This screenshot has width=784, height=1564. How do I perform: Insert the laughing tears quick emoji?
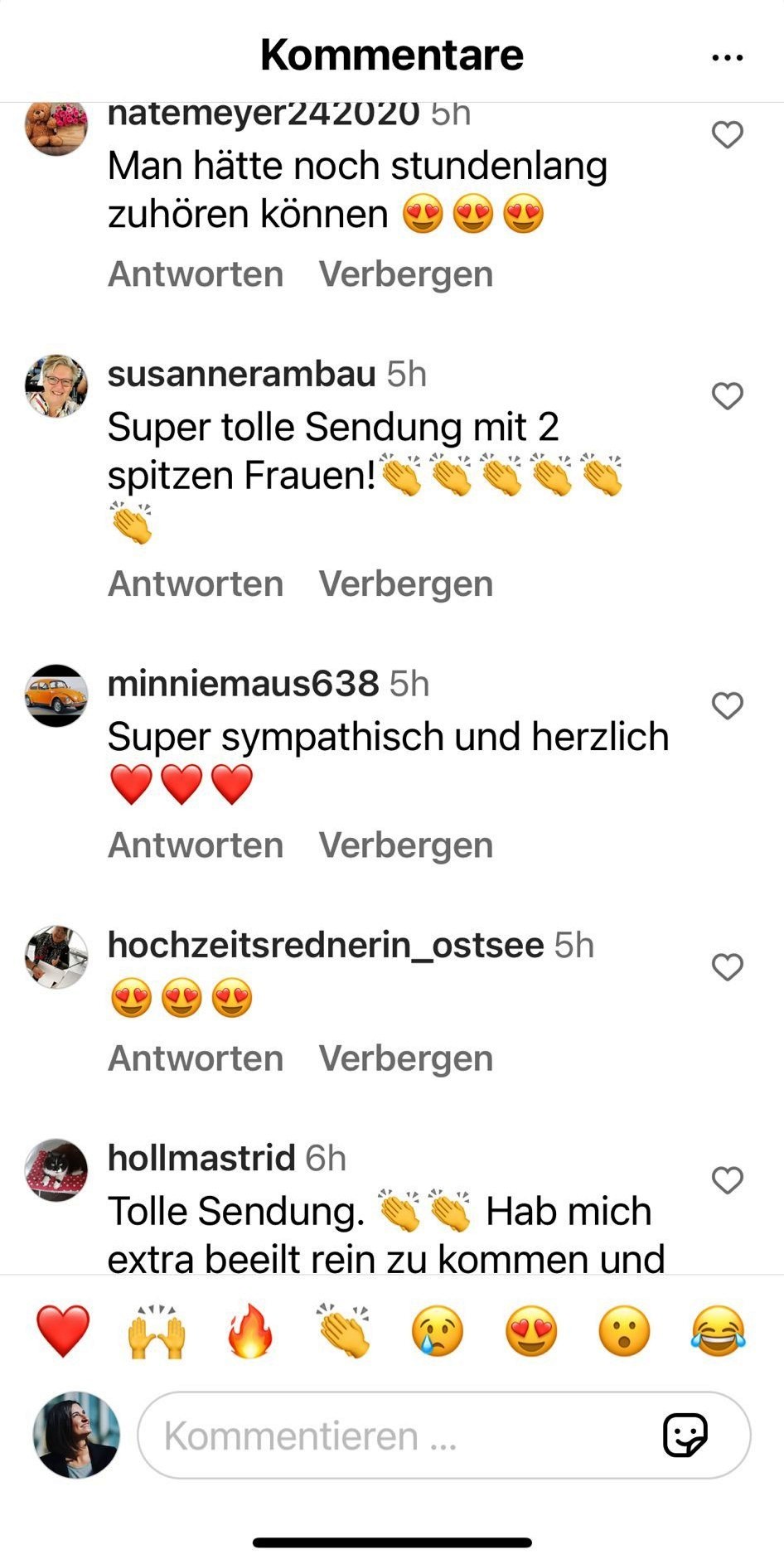[x=718, y=1331]
